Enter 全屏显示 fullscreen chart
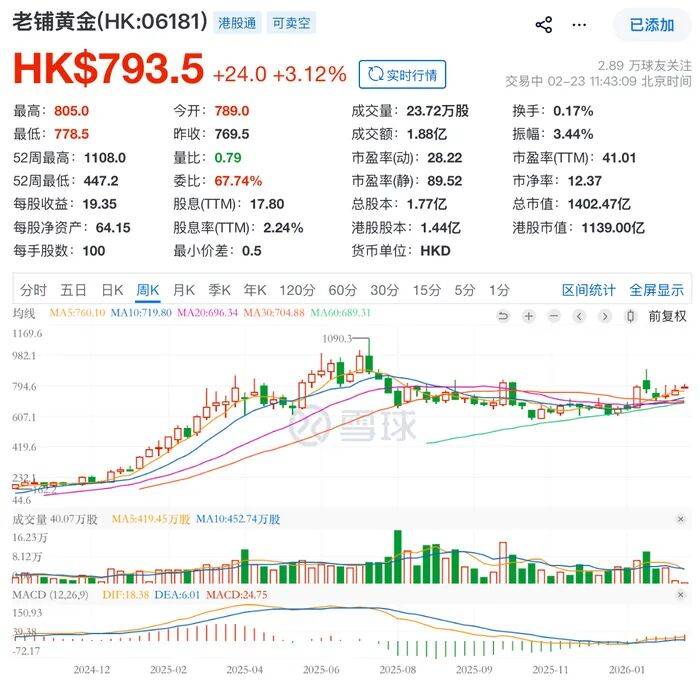 click(656, 290)
